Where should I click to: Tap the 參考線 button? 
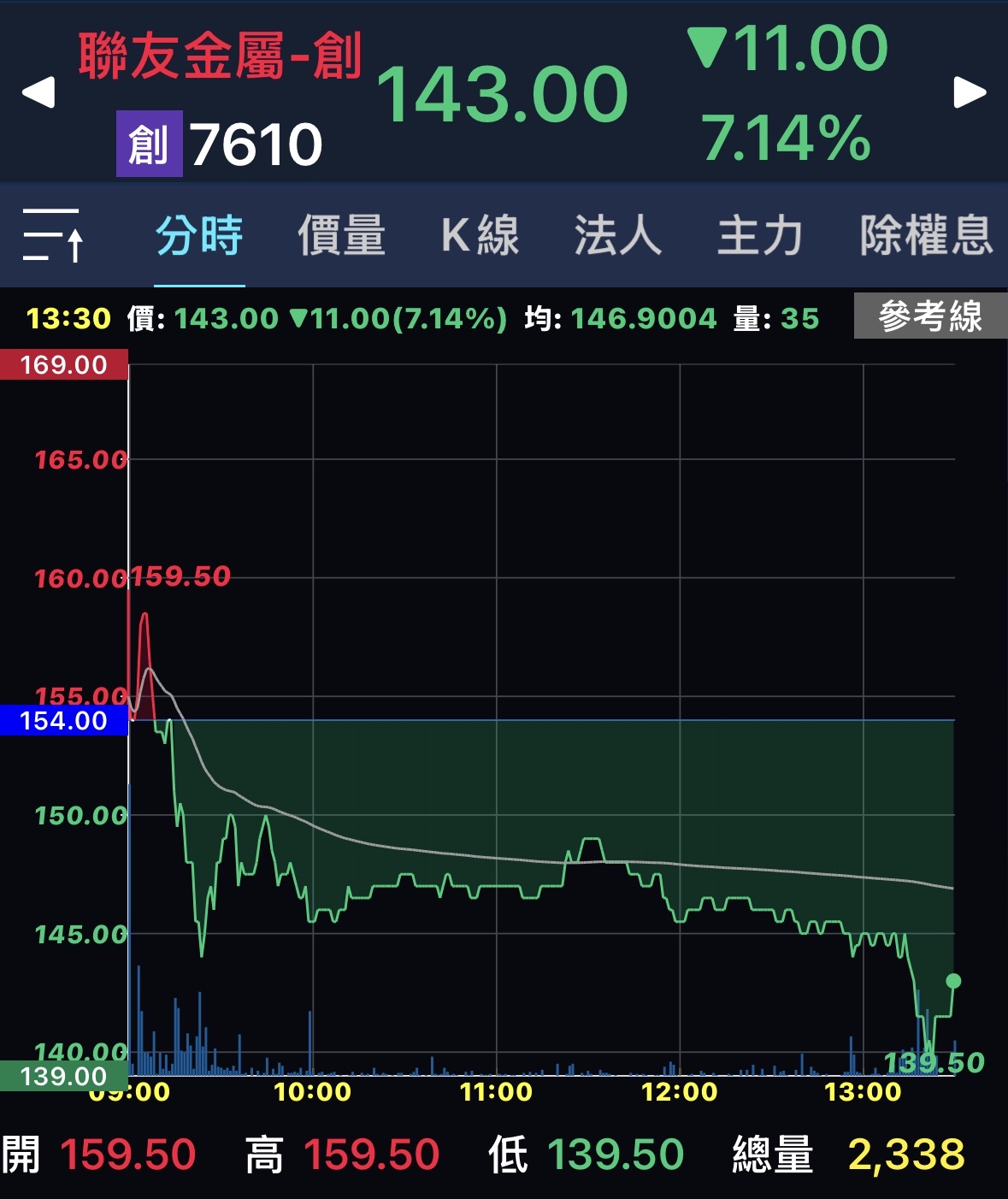(930, 316)
